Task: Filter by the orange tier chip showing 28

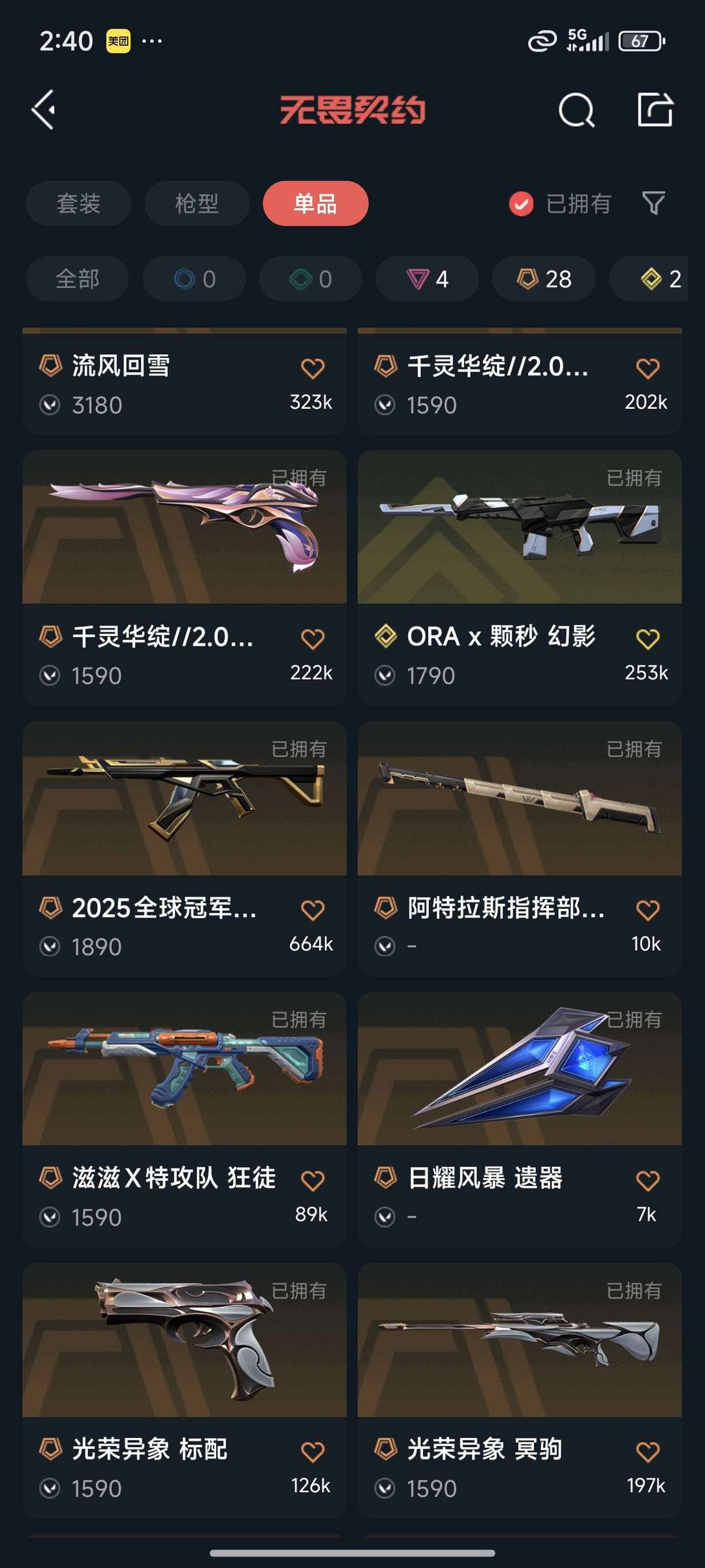Action: pos(544,279)
